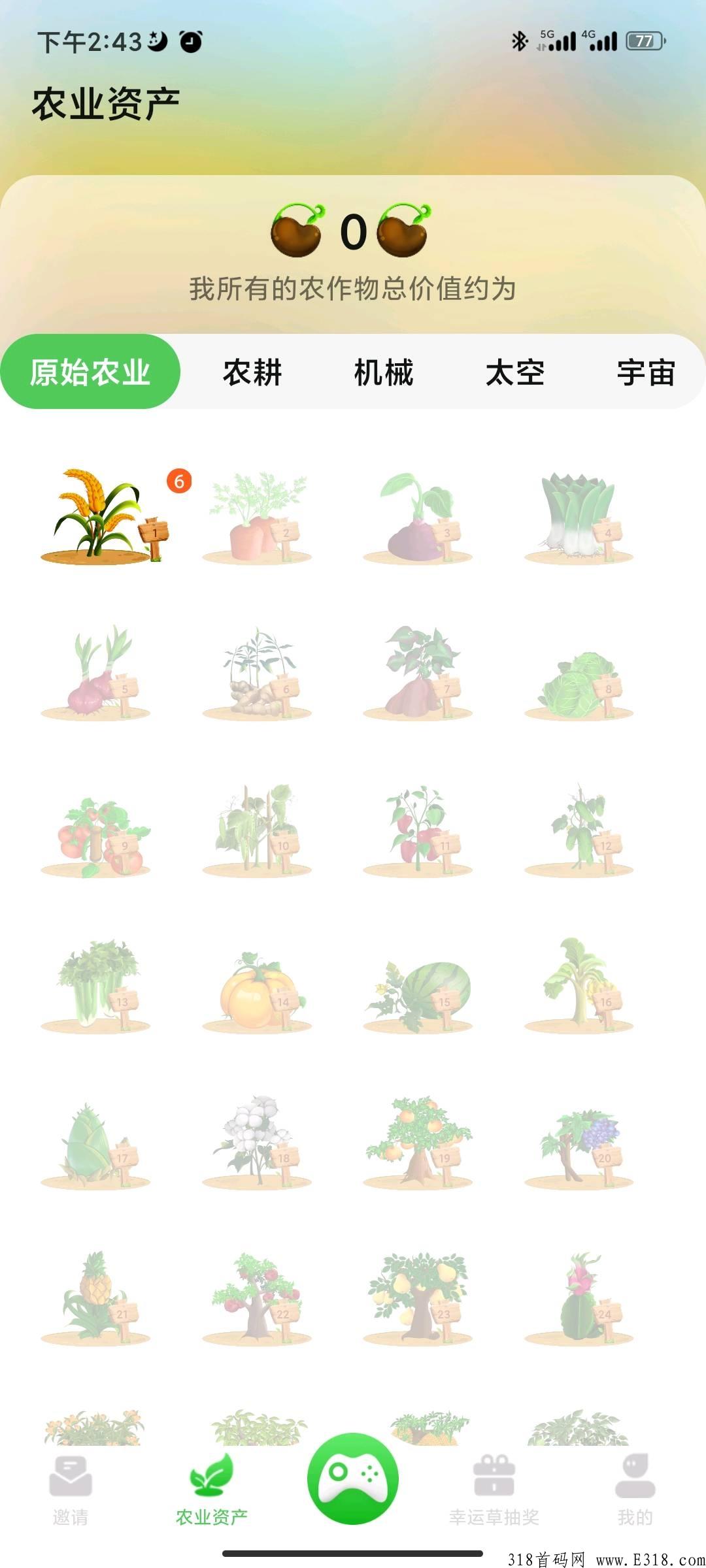Tap the leek crop numbered 4
706x1568 pixels.
point(579,517)
